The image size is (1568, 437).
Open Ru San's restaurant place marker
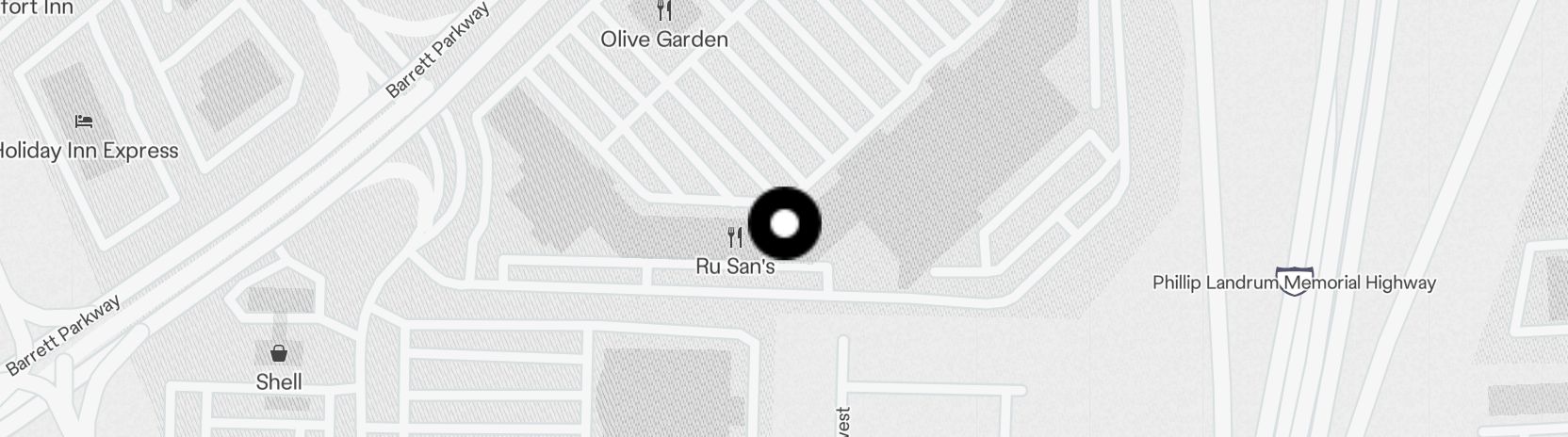736,236
